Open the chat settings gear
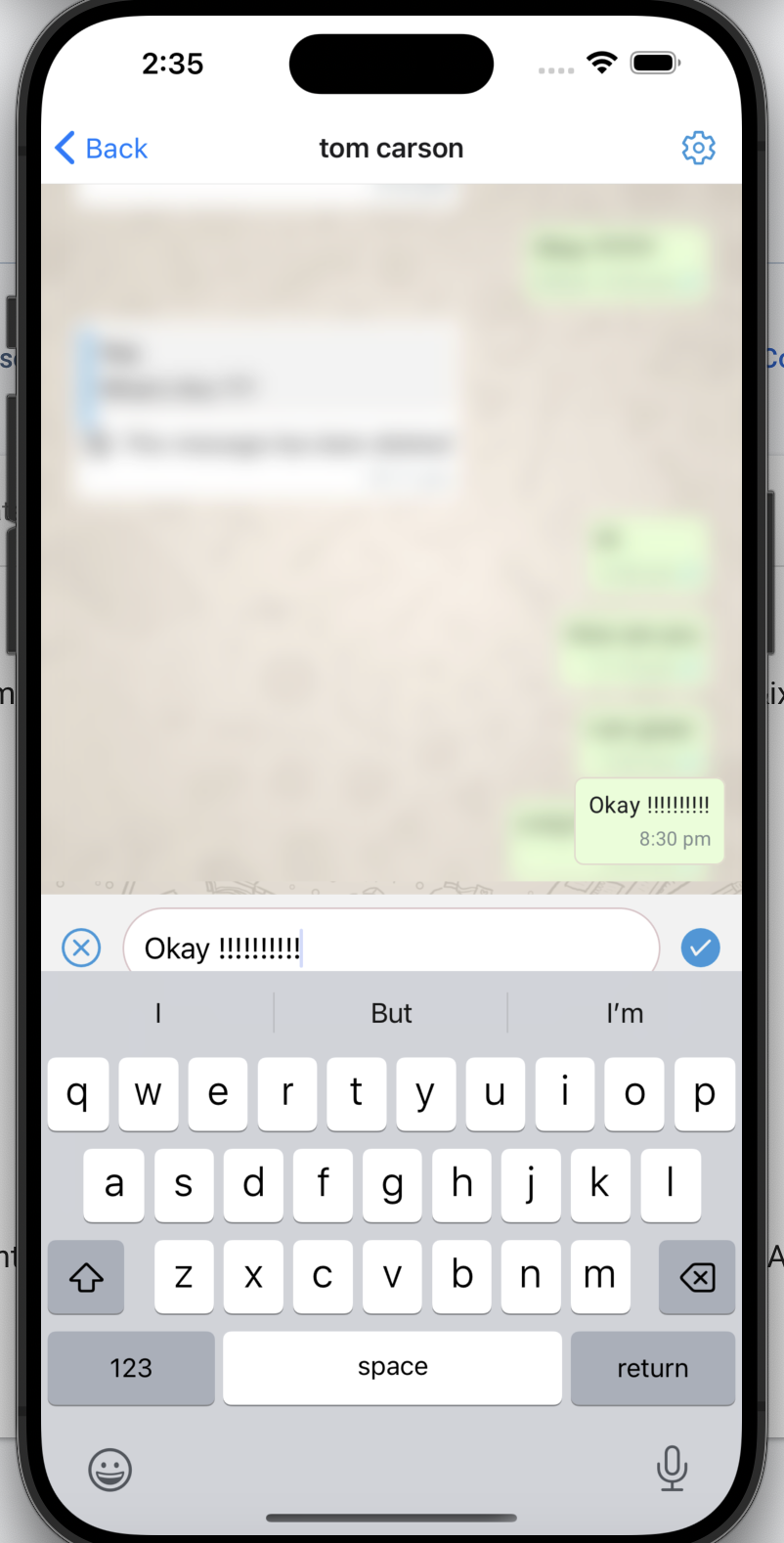Viewport: 784px width, 1543px height. tap(698, 148)
